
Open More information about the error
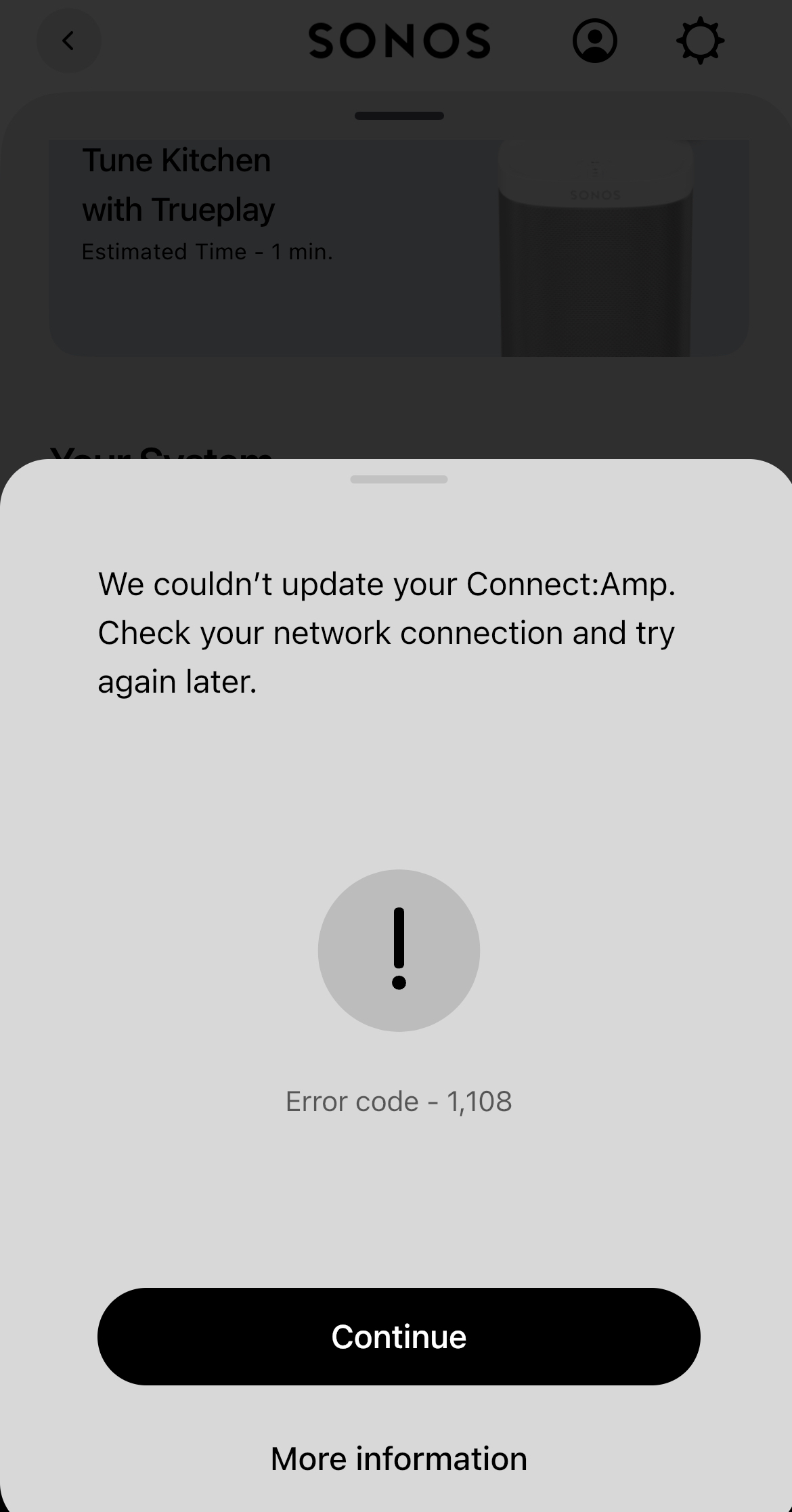[x=399, y=1459]
